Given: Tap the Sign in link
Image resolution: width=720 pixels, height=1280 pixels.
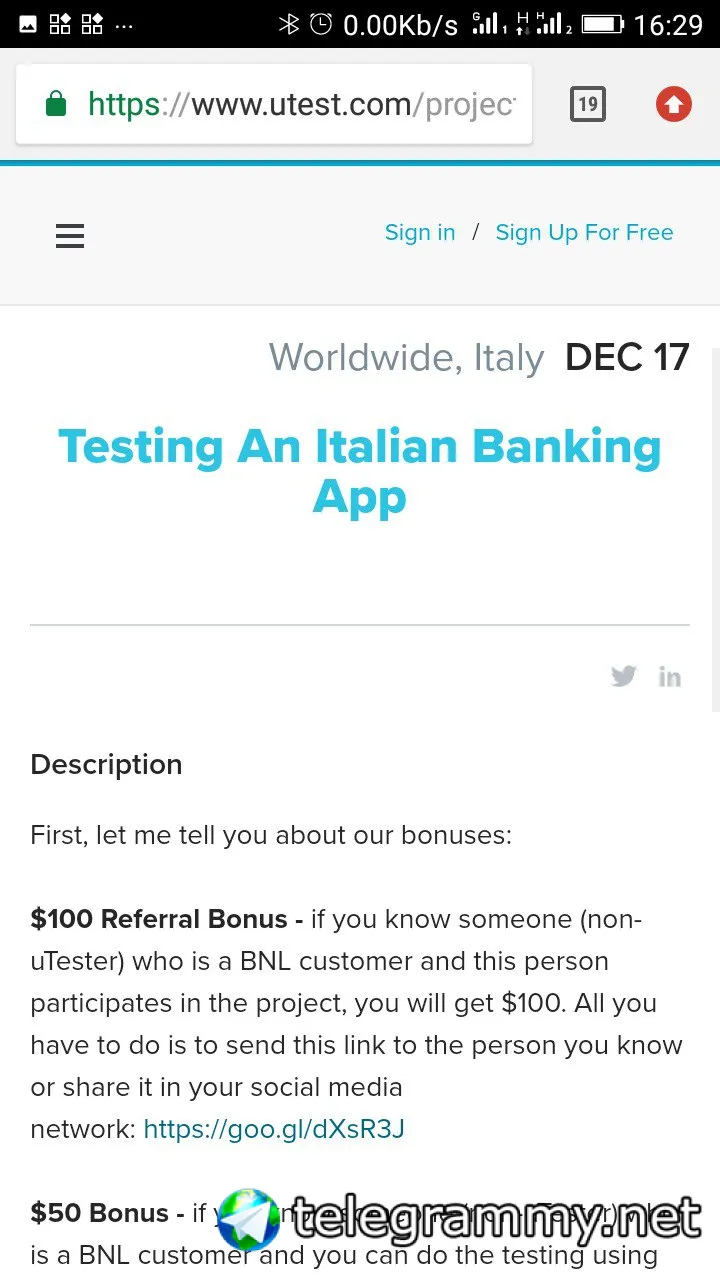Looking at the screenshot, I should pyautogui.click(x=420, y=233).
